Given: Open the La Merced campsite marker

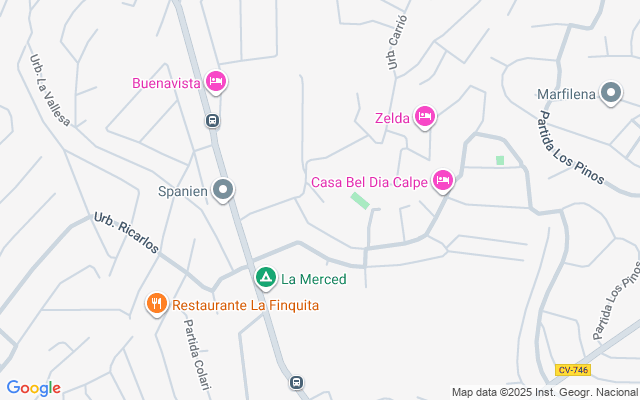Looking at the screenshot, I should coord(266,278).
